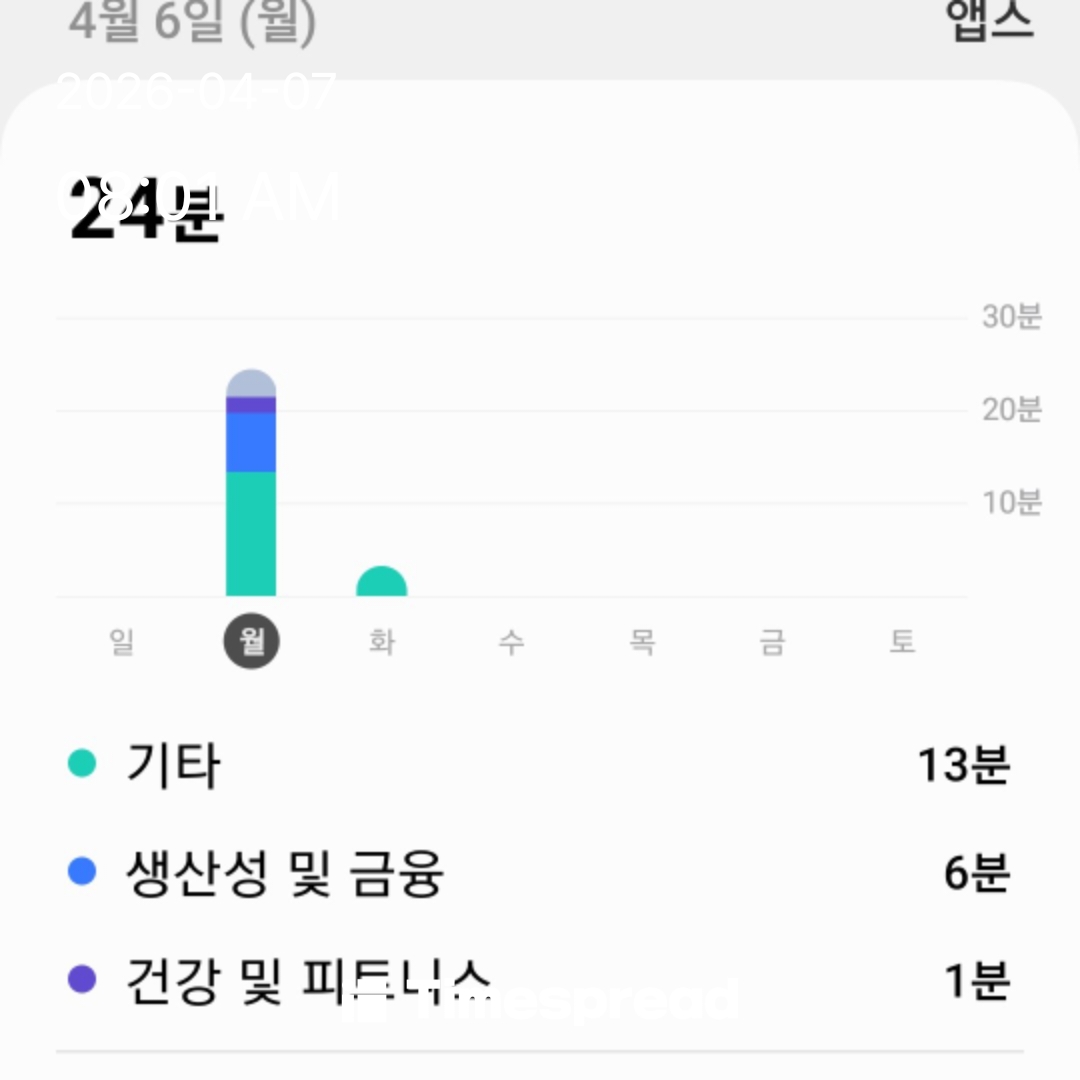Select 일 on the weekly chart

(x=122, y=641)
